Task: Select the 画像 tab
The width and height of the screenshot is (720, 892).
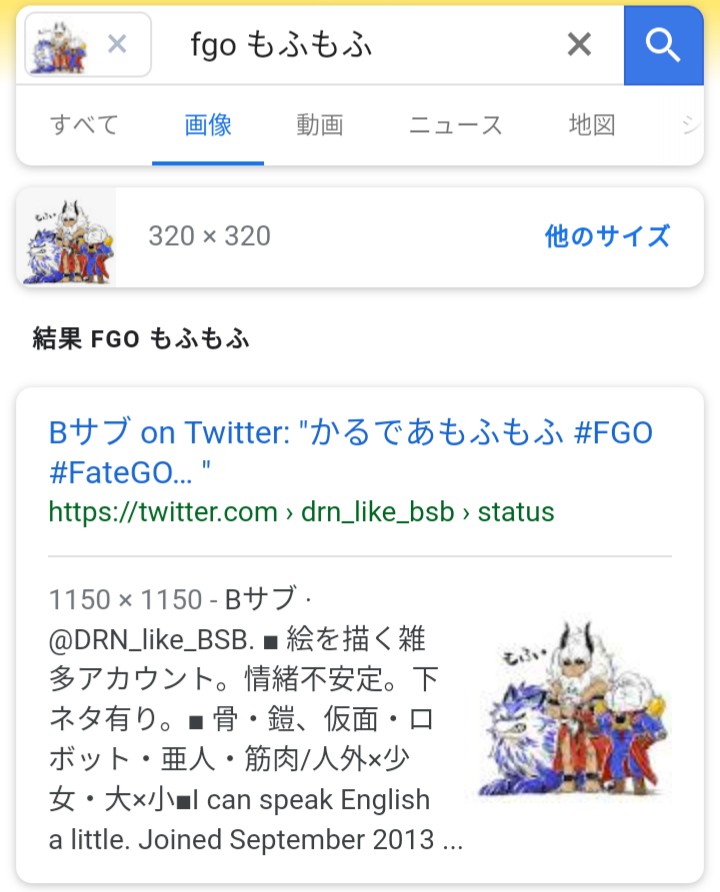Action: (208, 125)
